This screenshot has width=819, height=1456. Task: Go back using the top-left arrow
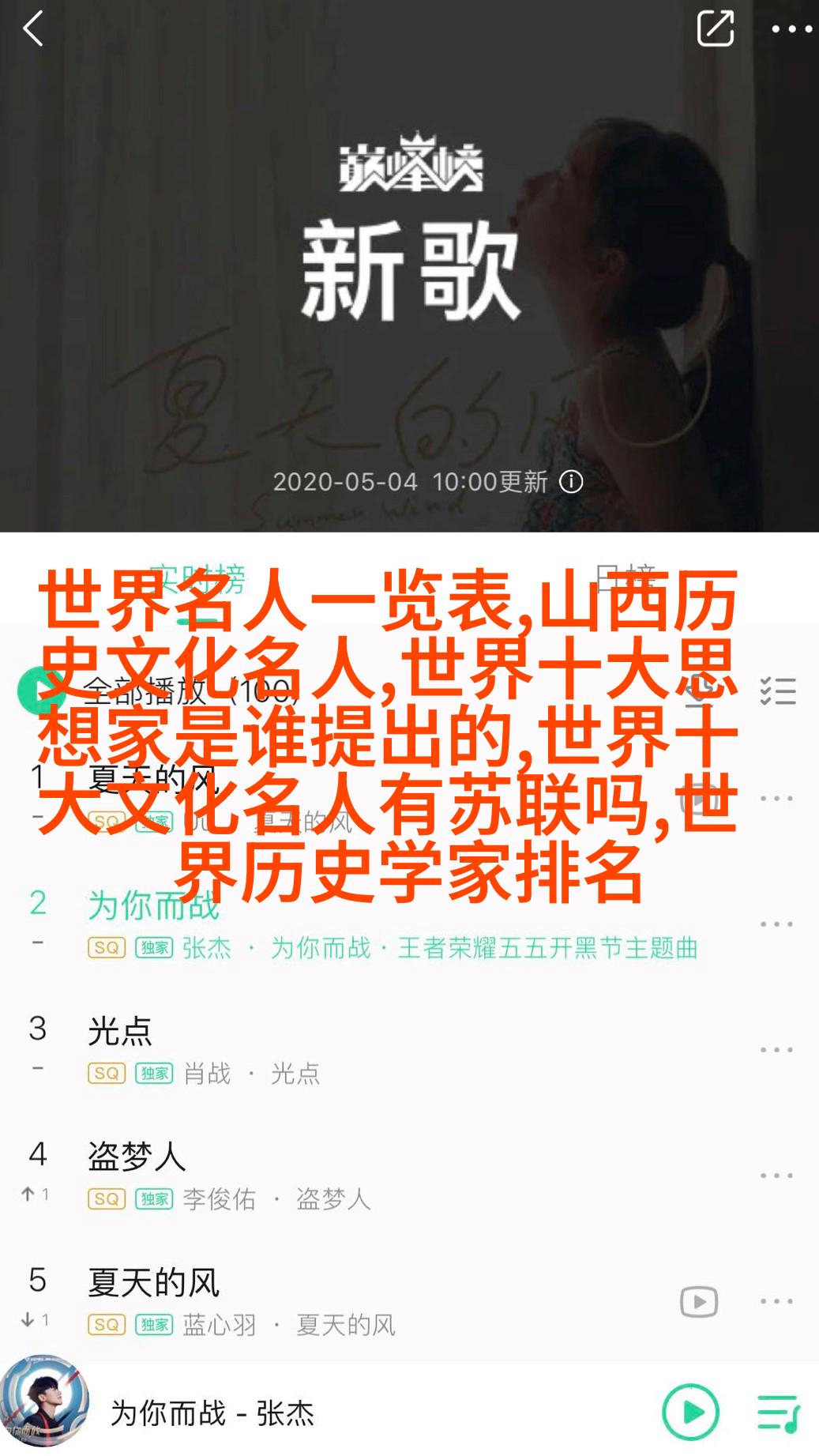(33, 30)
